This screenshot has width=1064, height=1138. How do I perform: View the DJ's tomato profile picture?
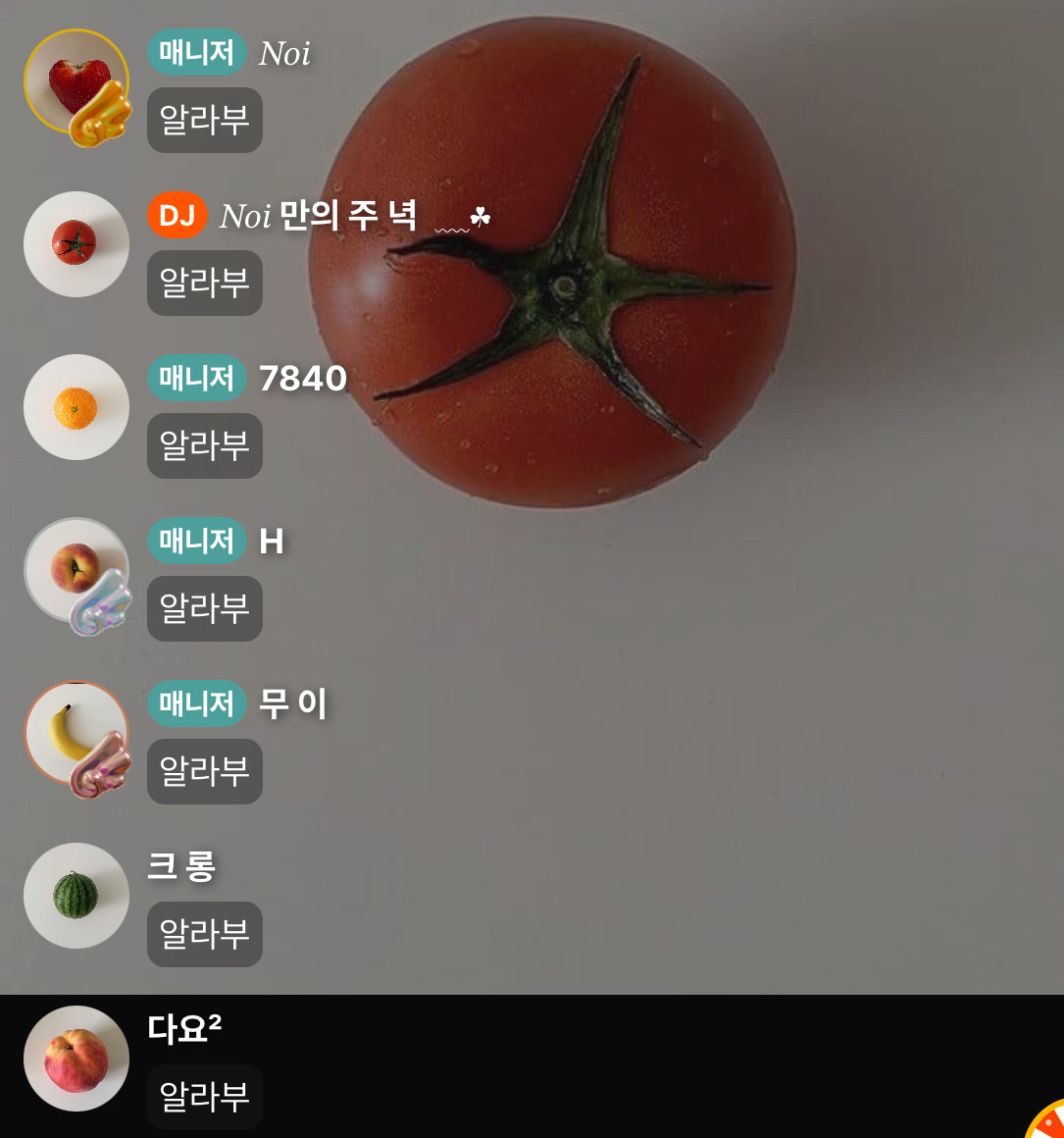[76, 244]
